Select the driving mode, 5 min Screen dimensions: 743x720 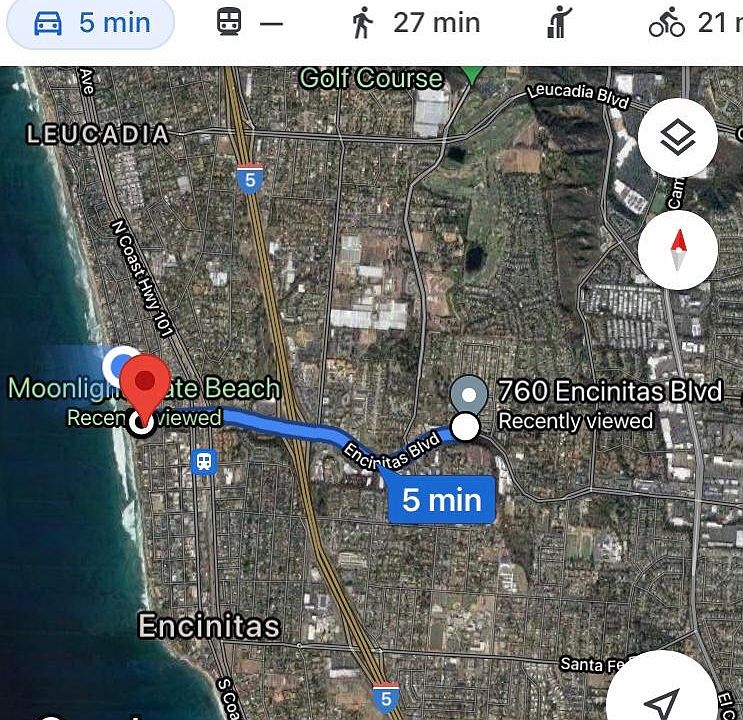coord(90,24)
